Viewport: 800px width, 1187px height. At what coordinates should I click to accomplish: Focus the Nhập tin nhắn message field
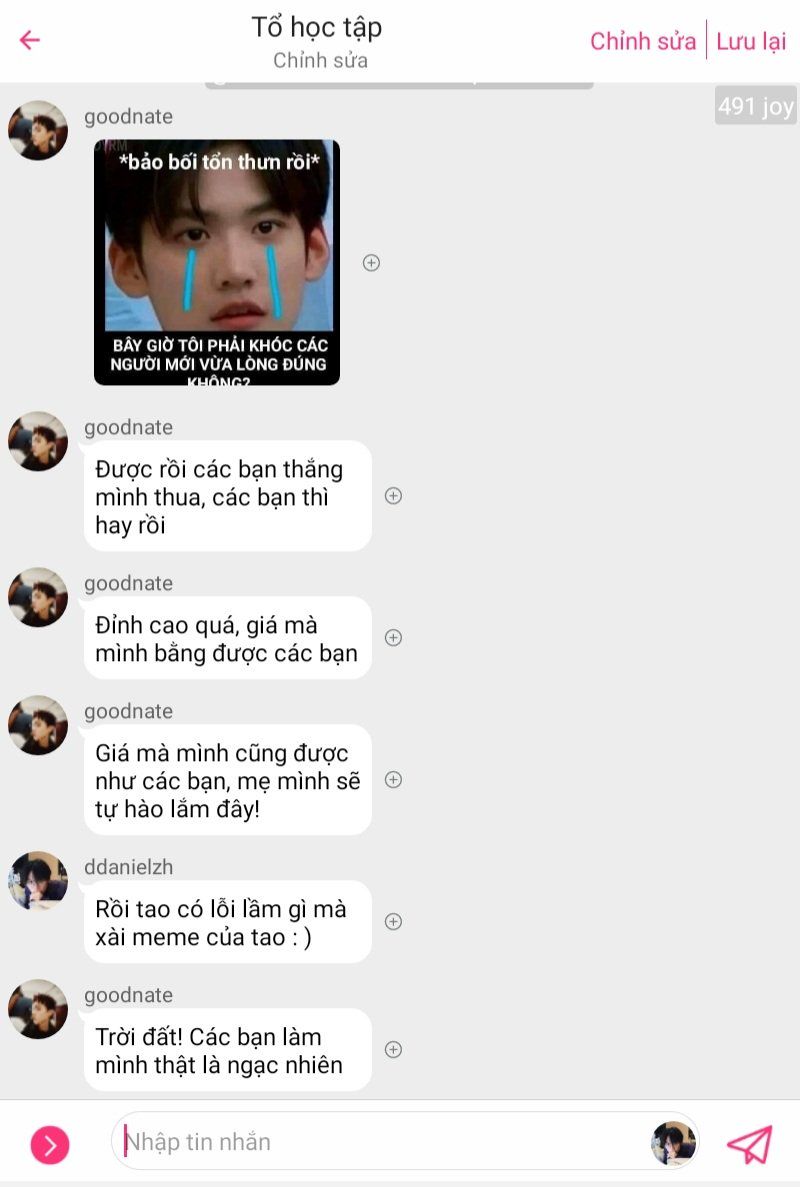[380, 1142]
